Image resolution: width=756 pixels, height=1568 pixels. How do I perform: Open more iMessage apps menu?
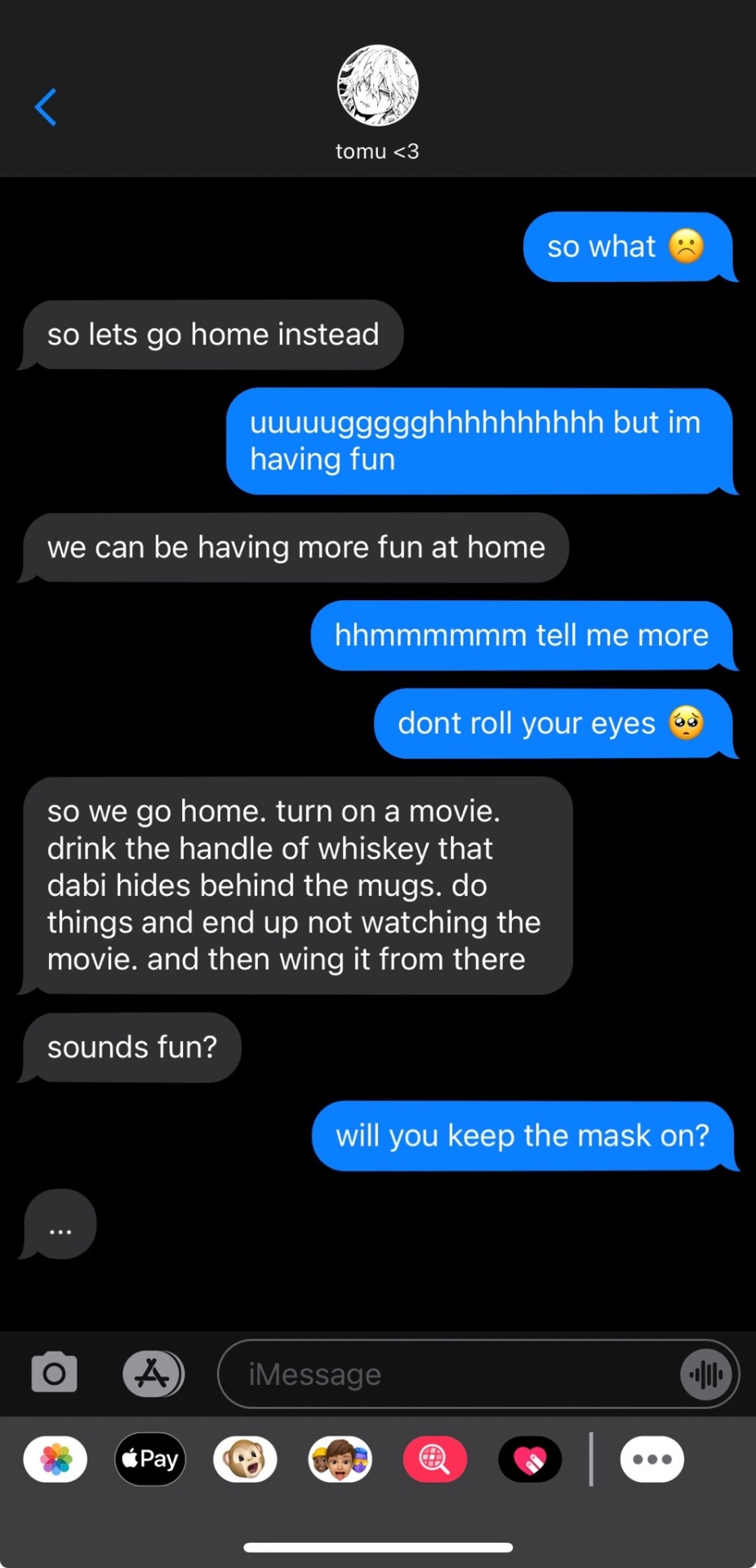651,1459
